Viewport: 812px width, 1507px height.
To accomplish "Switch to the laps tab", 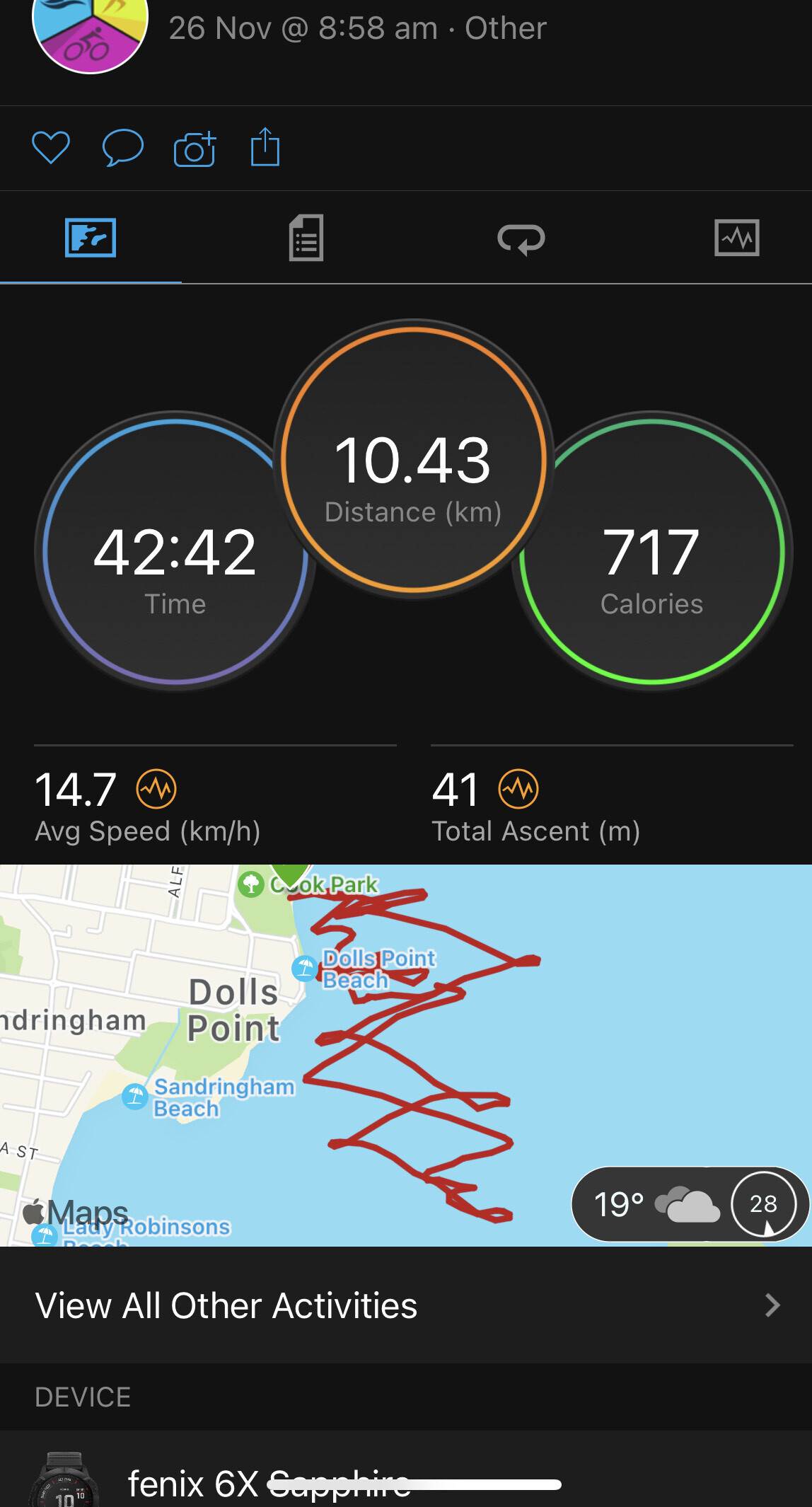I will pyautogui.click(x=521, y=238).
